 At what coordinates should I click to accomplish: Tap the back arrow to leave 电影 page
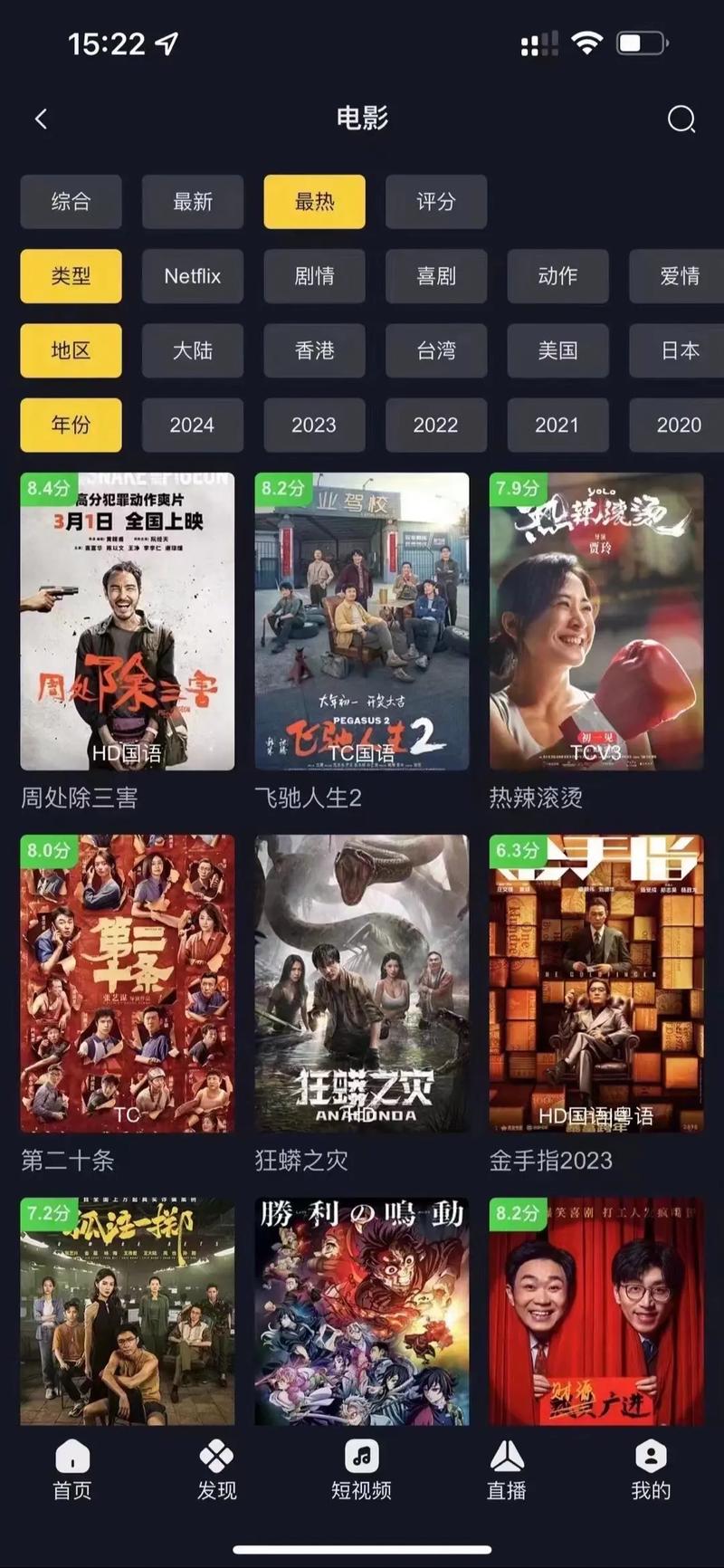coord(40,119)
